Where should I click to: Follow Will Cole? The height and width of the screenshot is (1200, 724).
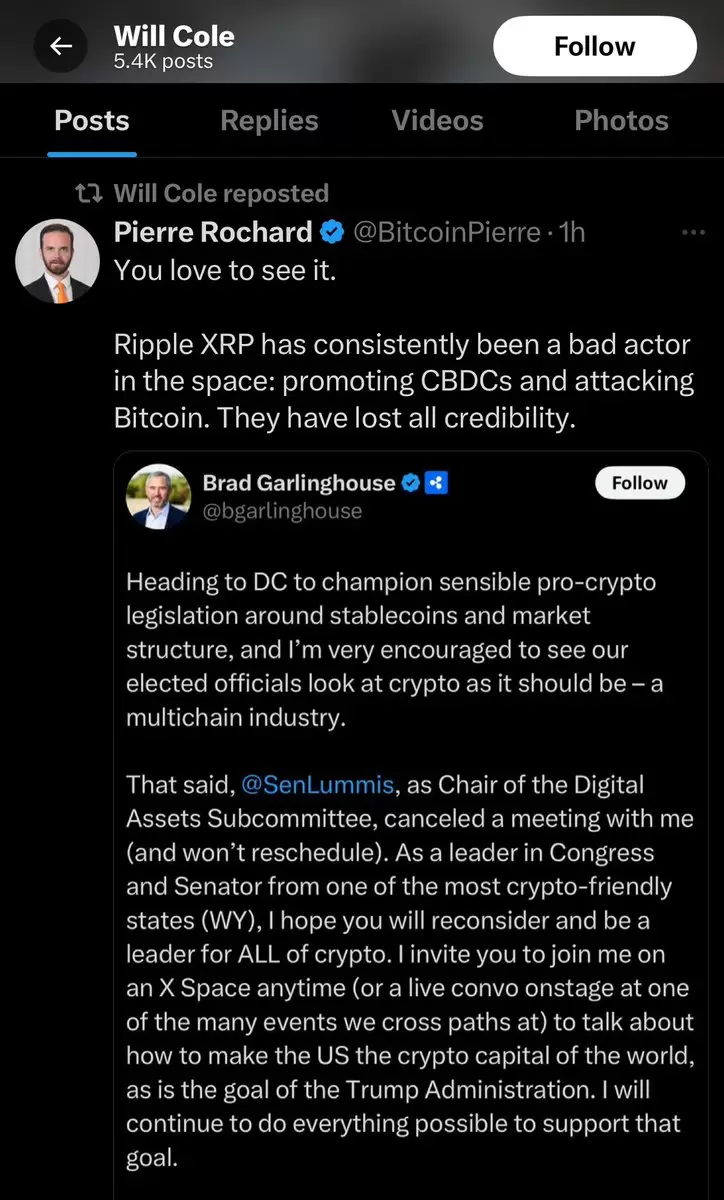(594, 46)
